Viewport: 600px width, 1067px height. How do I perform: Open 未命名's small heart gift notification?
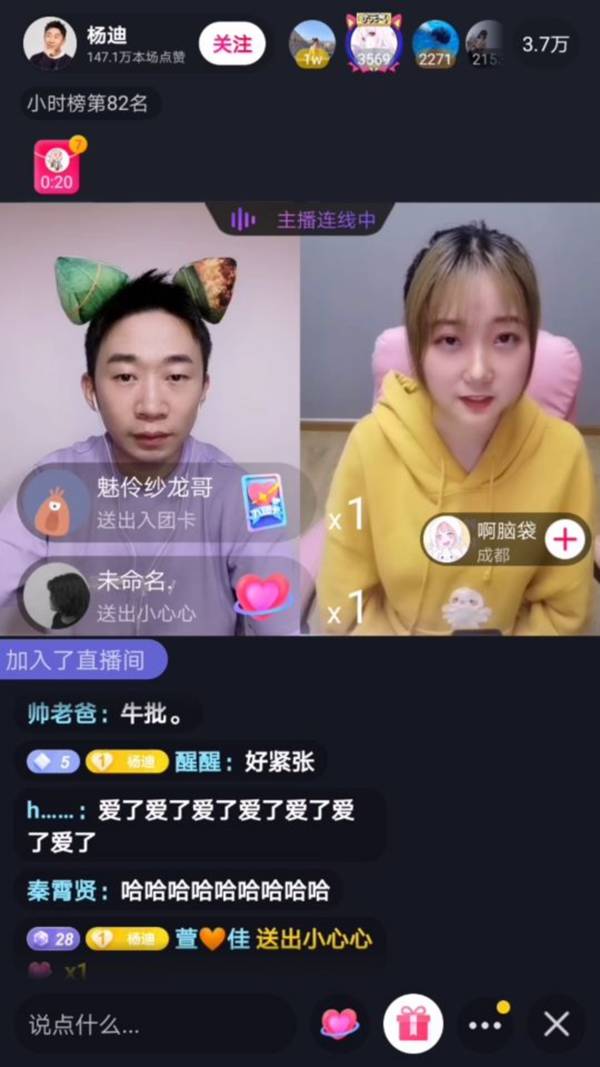[x=150, y=596]
